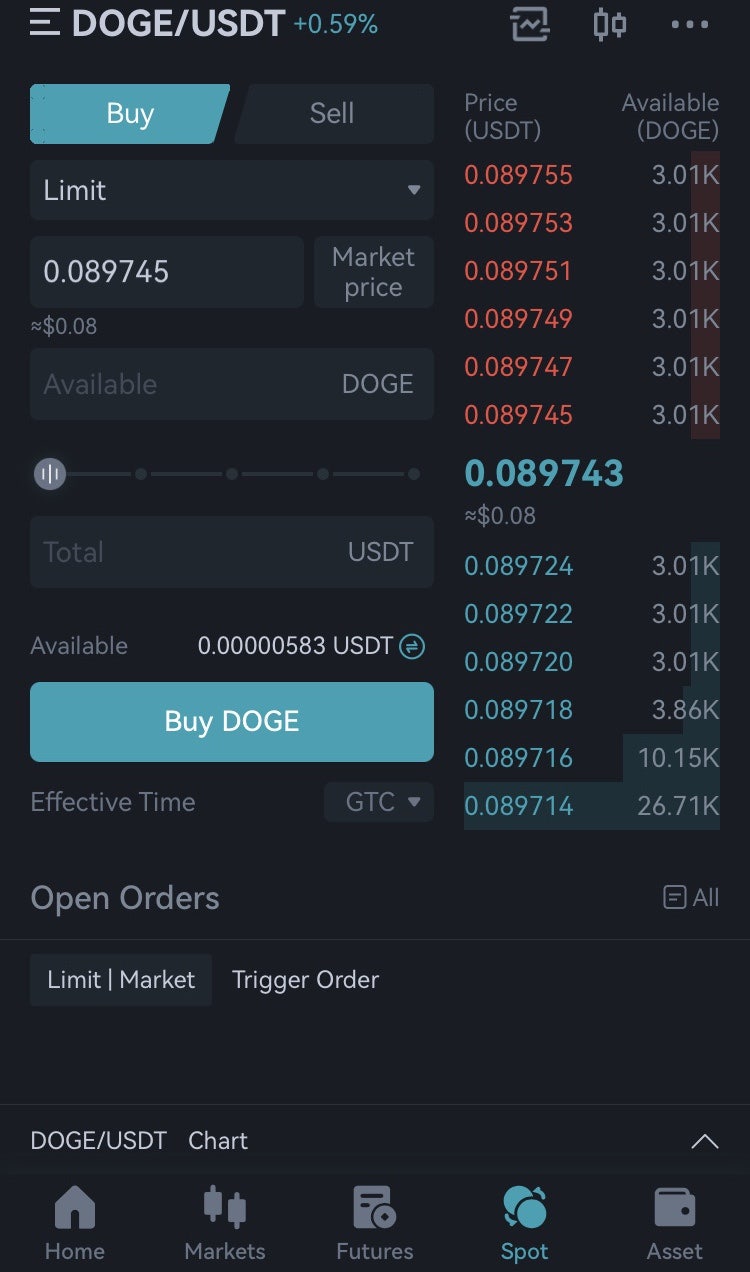Edit the 0.089745 price field
Viewport: 750px width, 1272px height.
click(166, 272)
